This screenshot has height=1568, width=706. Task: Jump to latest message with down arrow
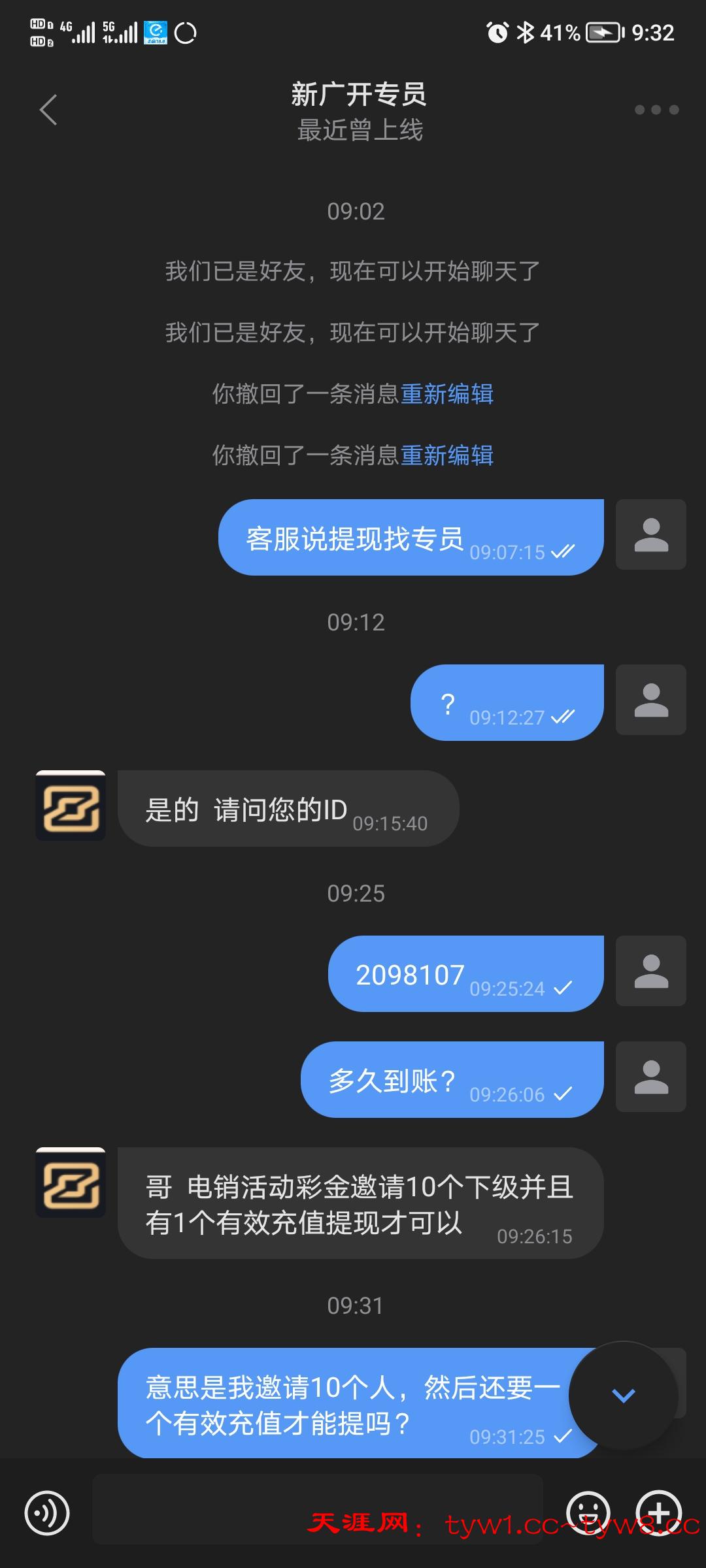coord(623,1396)
